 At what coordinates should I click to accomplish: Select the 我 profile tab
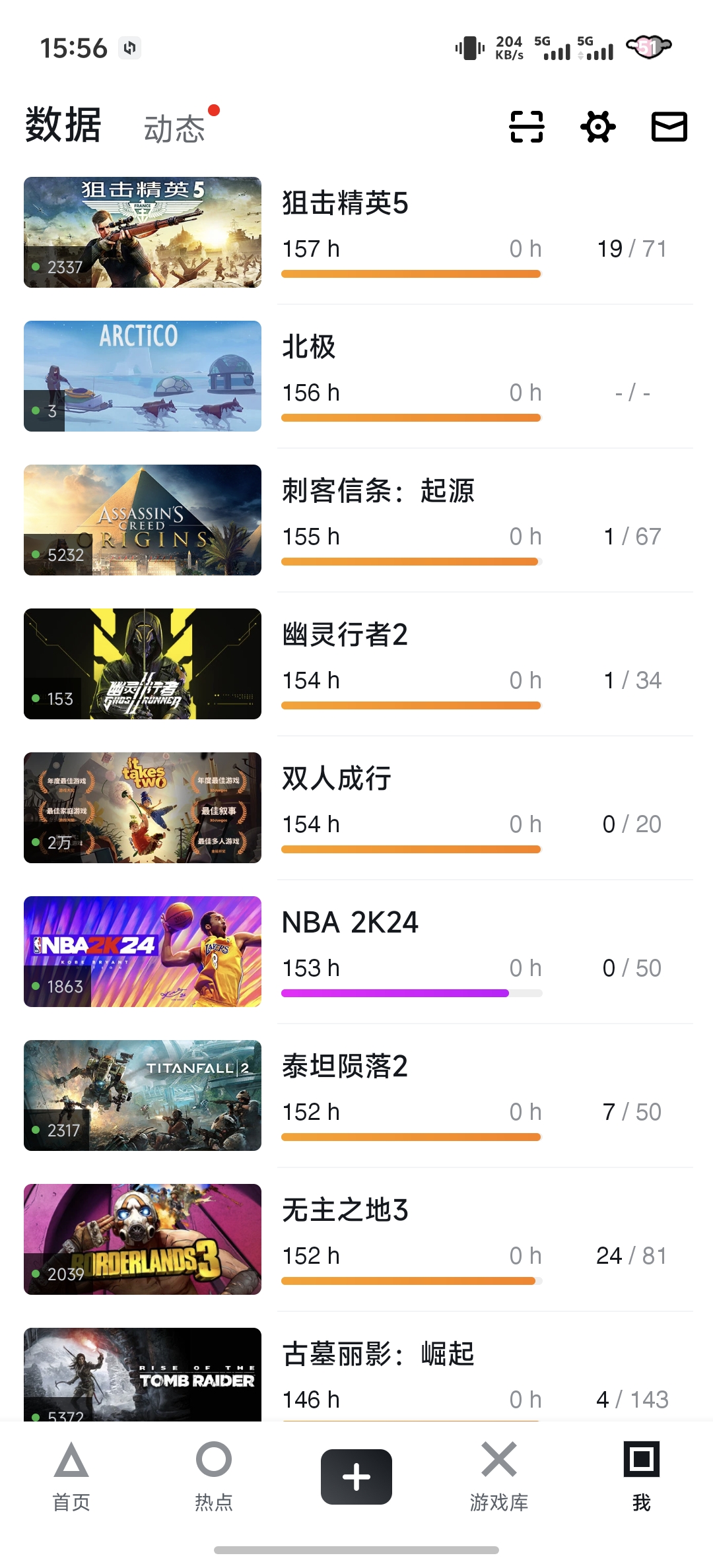pos(642,1477)
